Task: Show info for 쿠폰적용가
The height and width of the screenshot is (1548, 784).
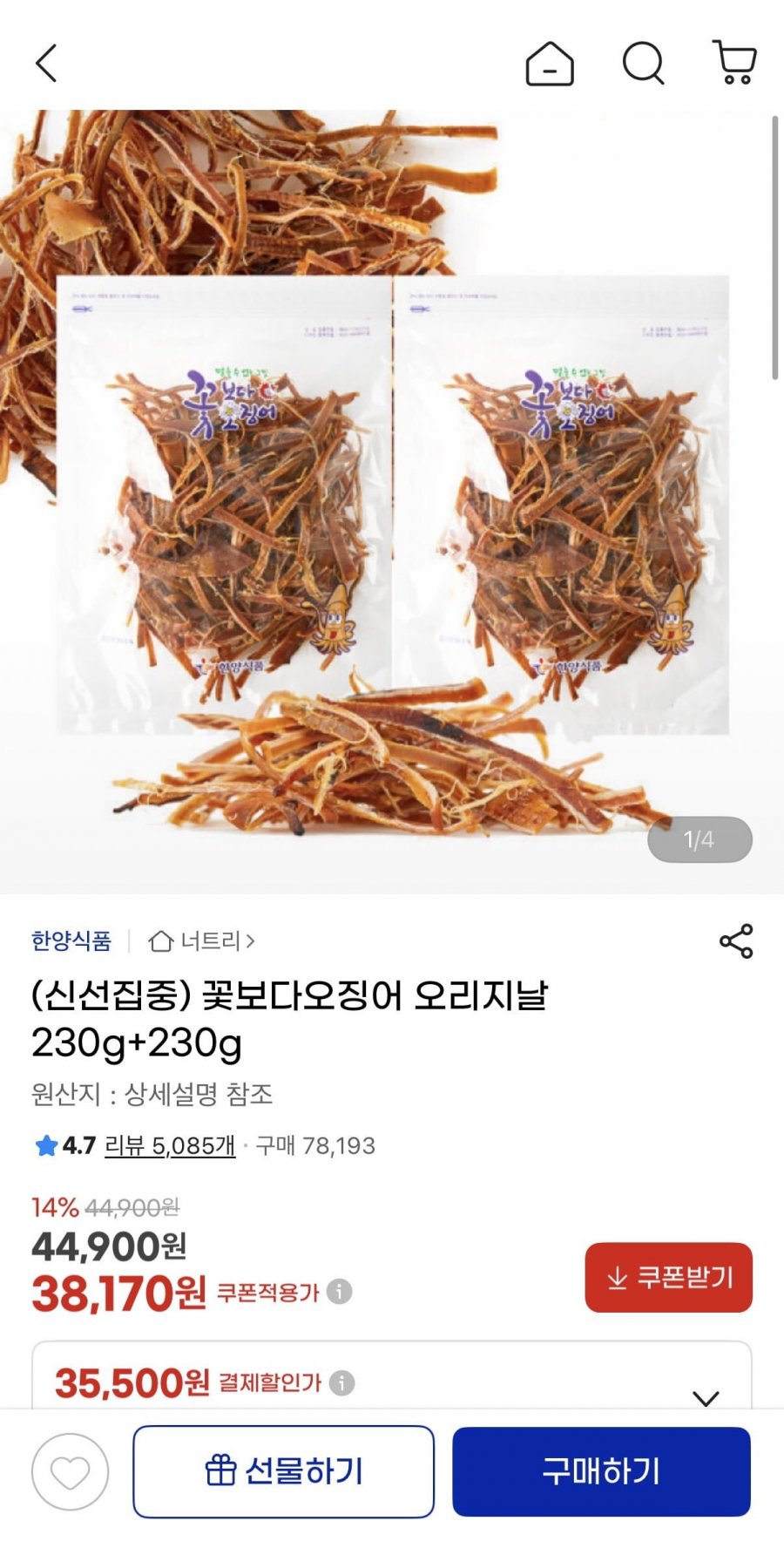Action: click(340, 1292)
